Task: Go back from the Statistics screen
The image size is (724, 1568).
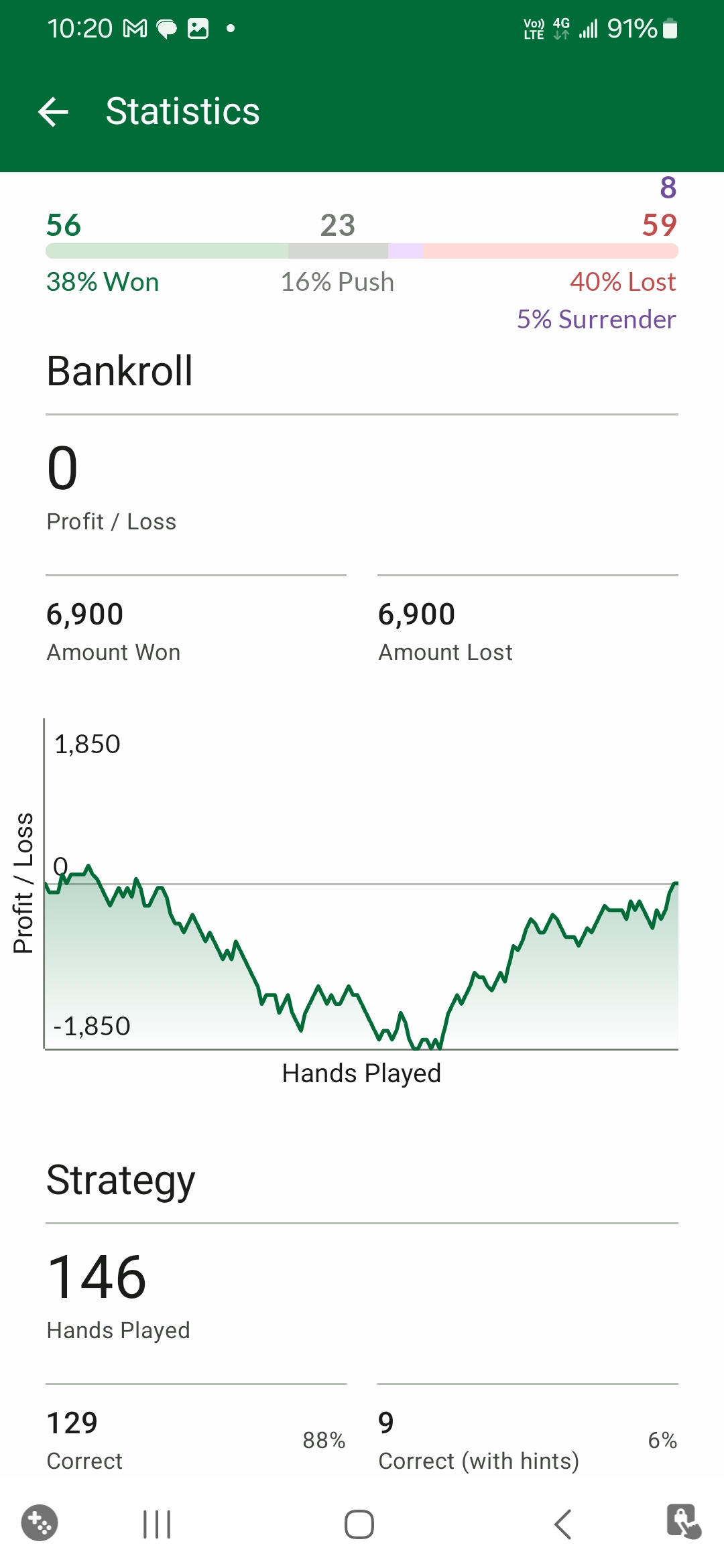Action: point(54,111)
